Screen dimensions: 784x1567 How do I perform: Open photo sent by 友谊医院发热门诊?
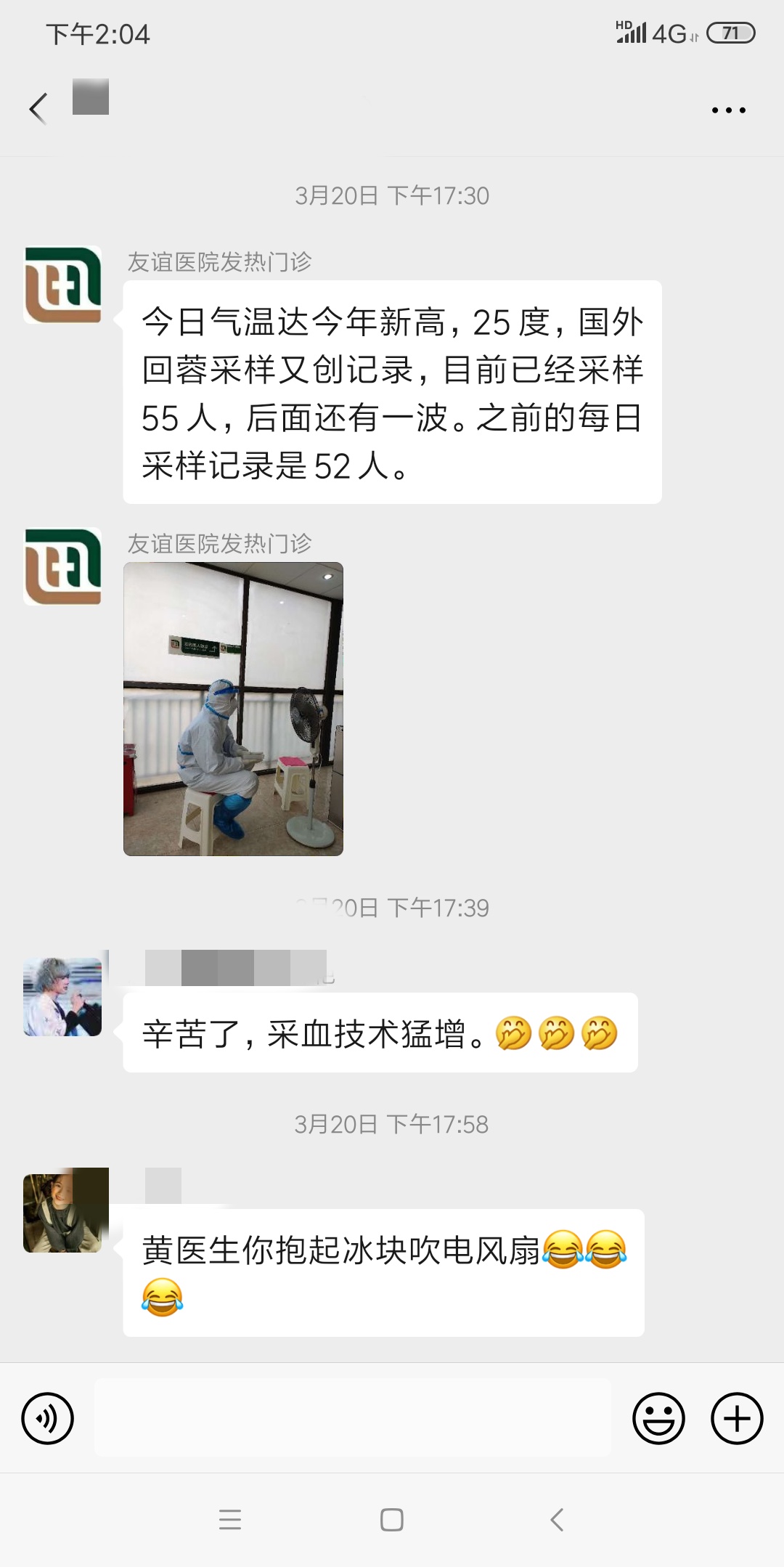tap(233, 709)
